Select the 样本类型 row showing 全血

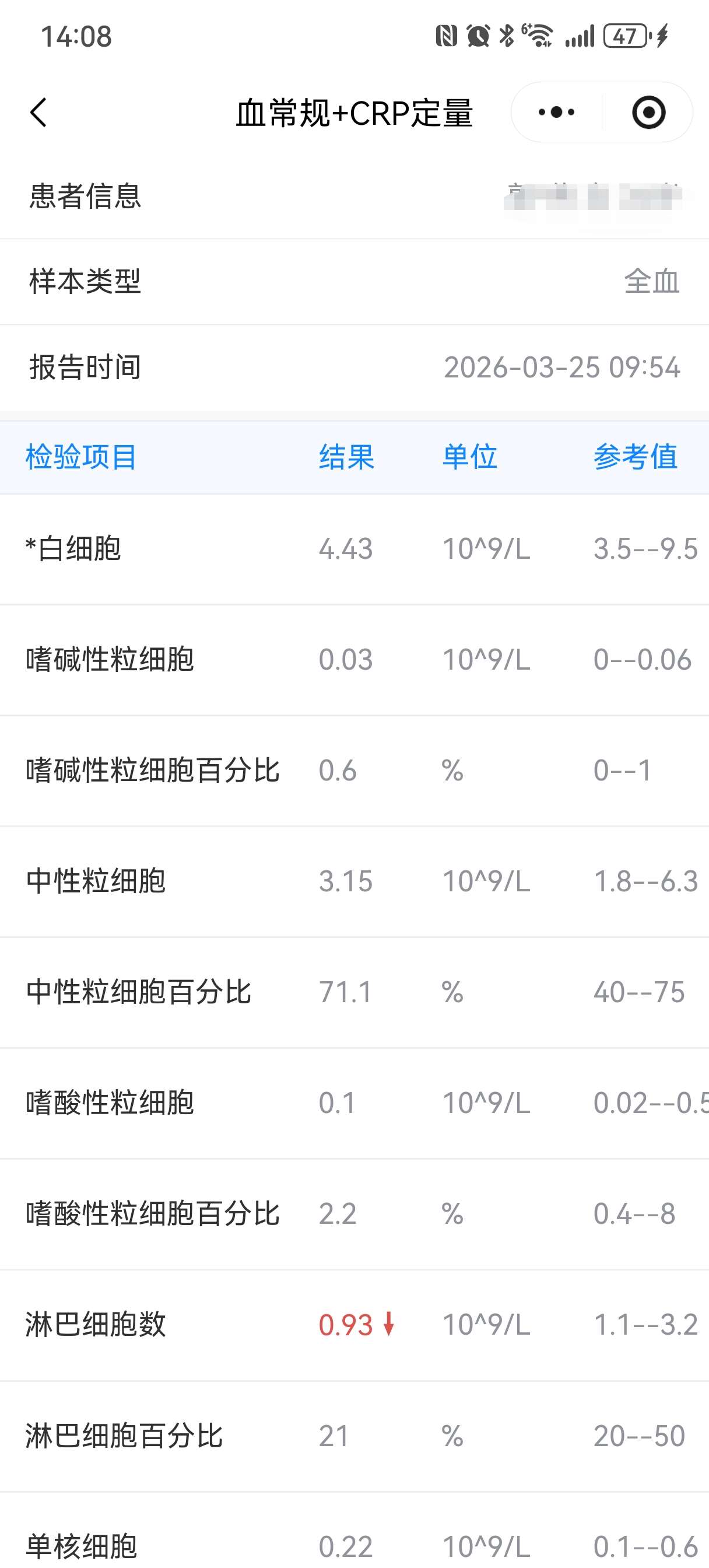(651, 282)
